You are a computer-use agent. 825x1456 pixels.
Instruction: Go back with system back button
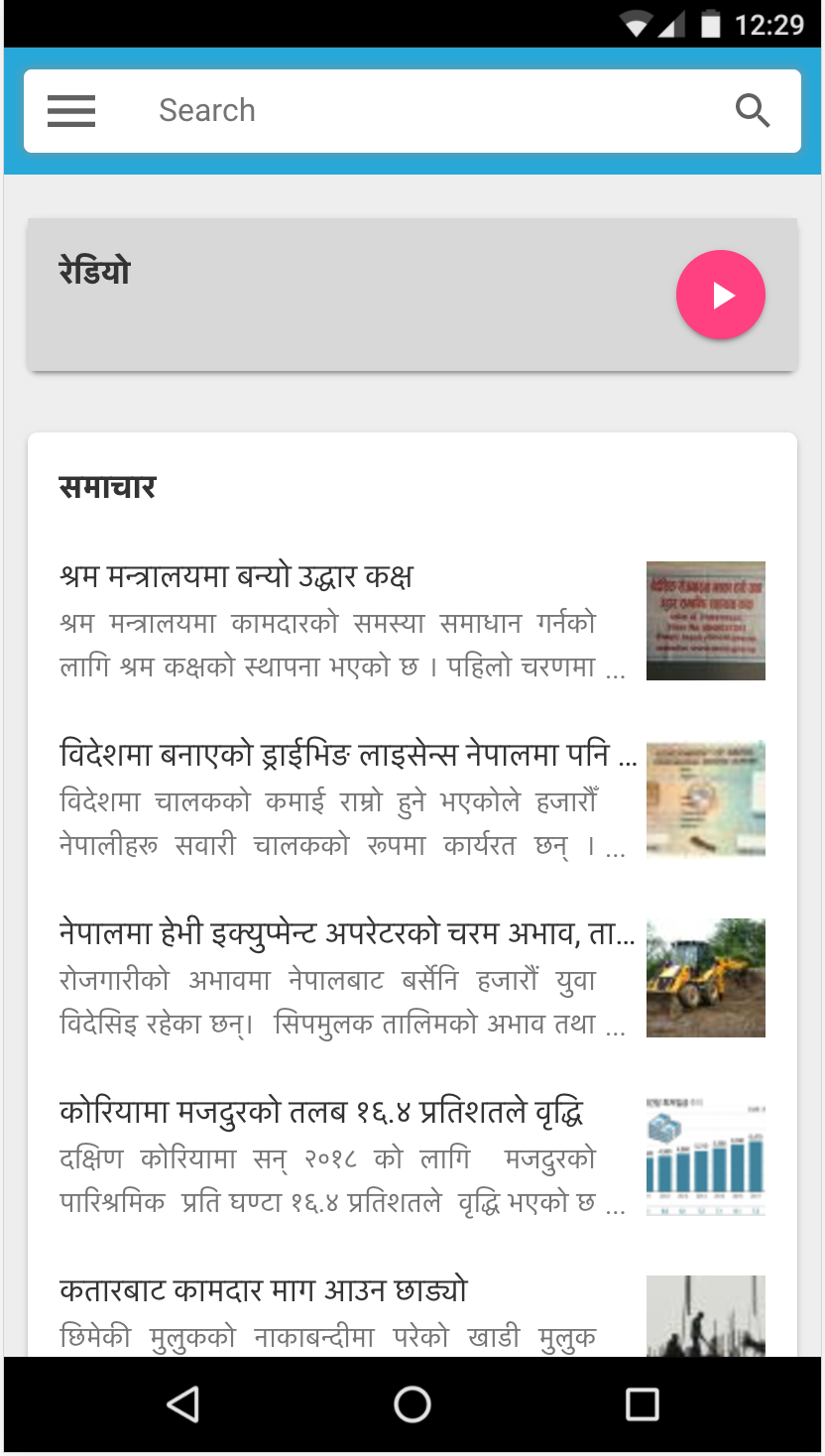[x=183, y=1404]
